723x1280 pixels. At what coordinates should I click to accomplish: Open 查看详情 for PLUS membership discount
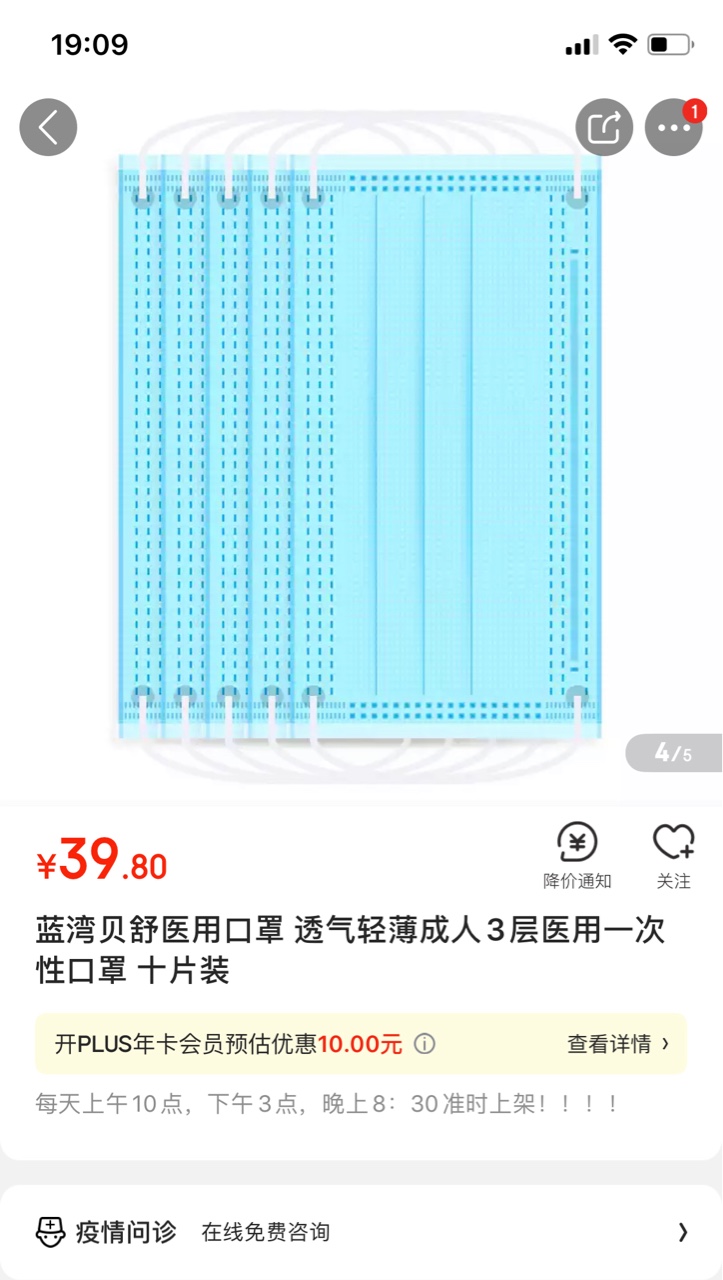tap(618, 1044)
